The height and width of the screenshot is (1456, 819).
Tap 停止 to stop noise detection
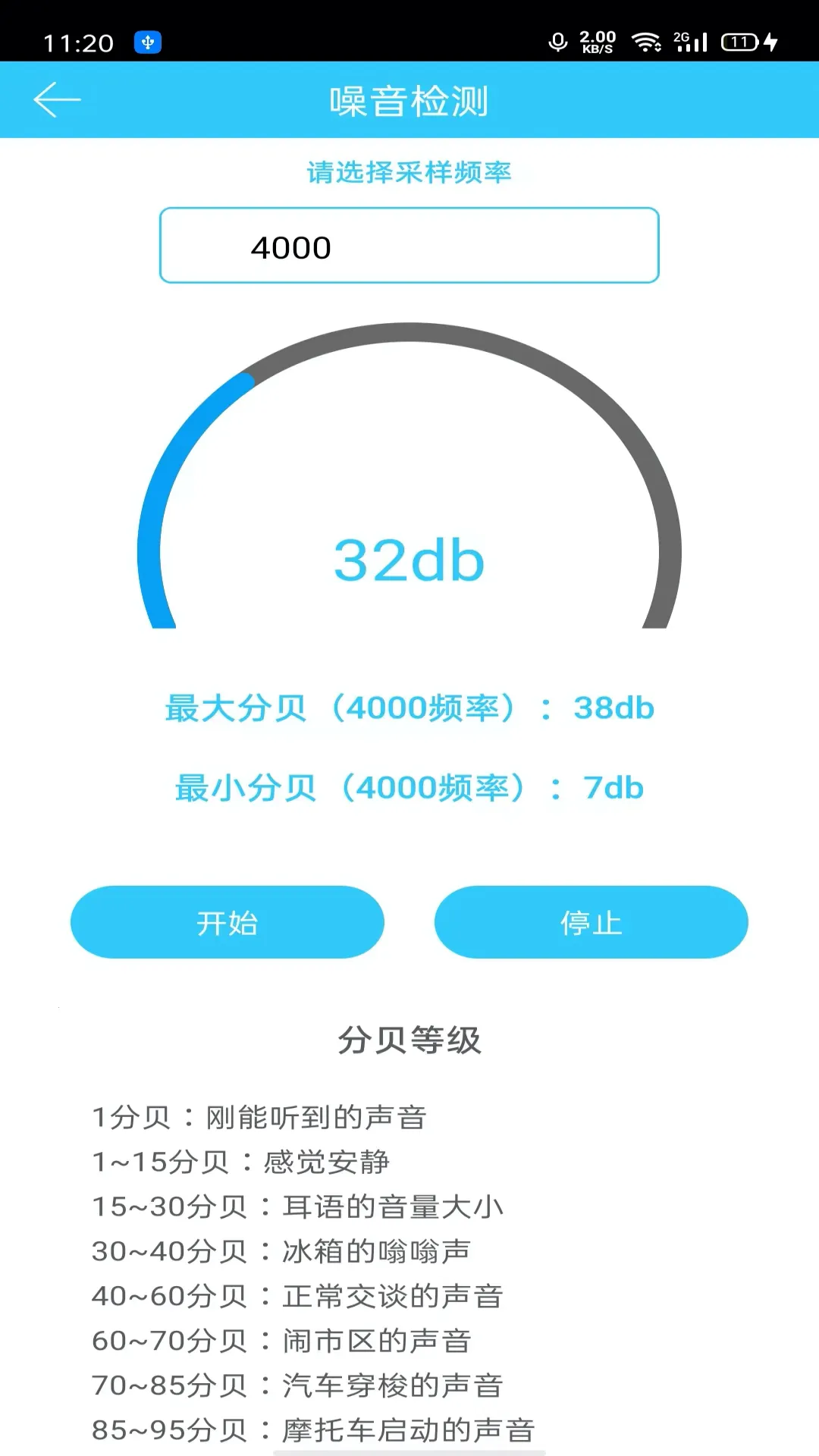pos(591,922)
